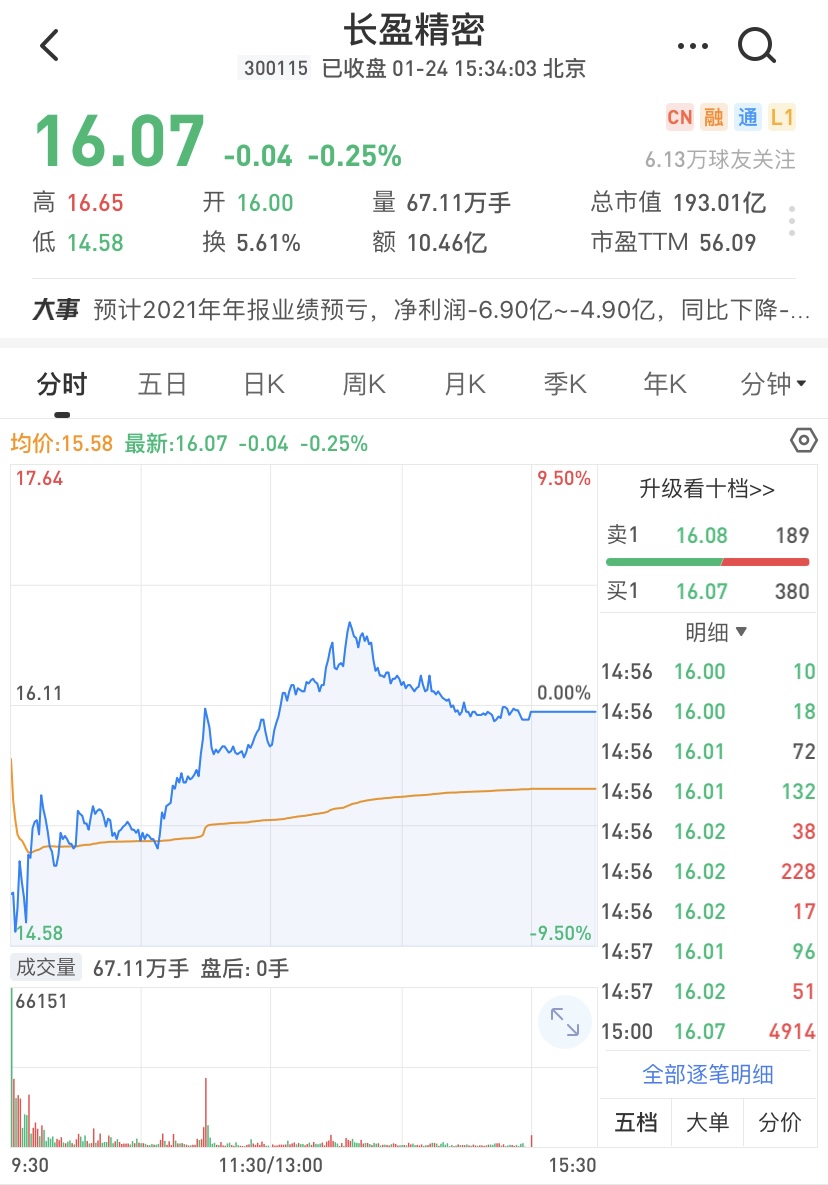Open chart settings hexagon icon
828x1185 pixels.
803,441
